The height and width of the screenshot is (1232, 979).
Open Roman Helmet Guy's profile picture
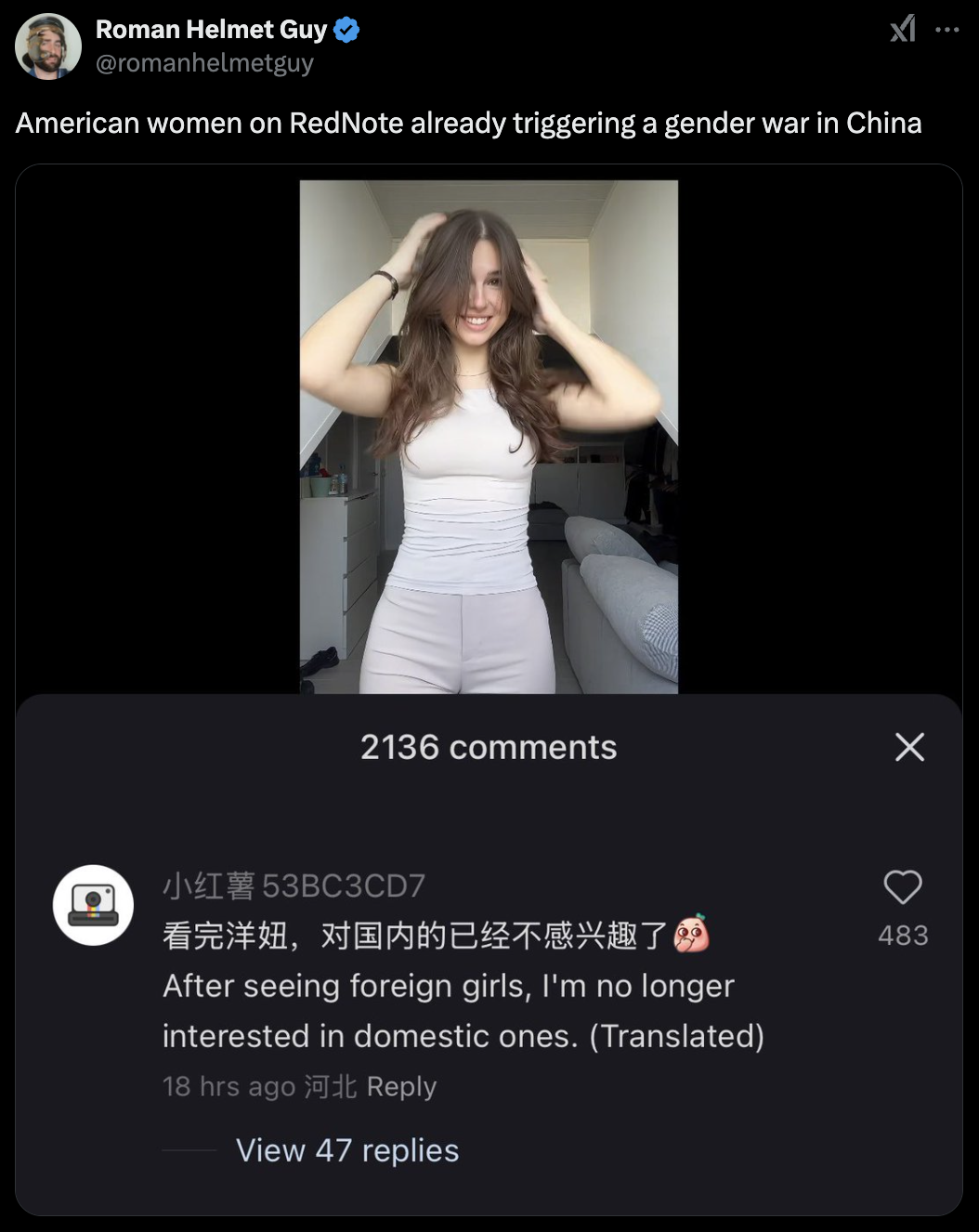[x=48, y=46]
